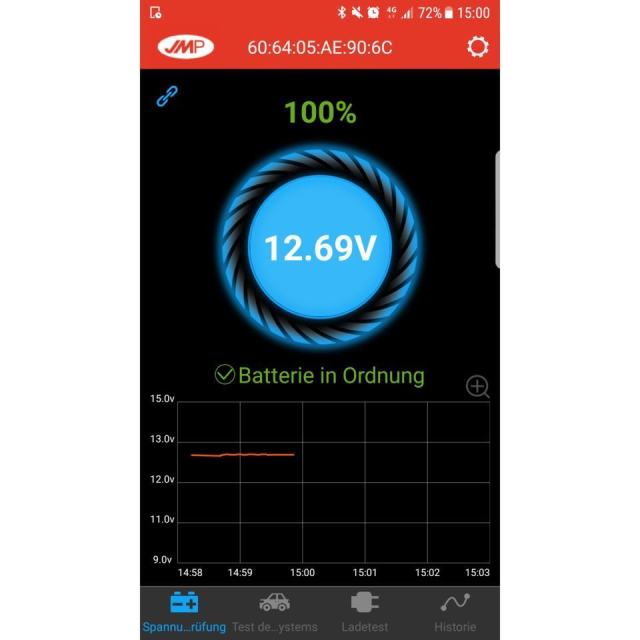
Task: Open the settings gear
Action: click(x=477, y=47)
